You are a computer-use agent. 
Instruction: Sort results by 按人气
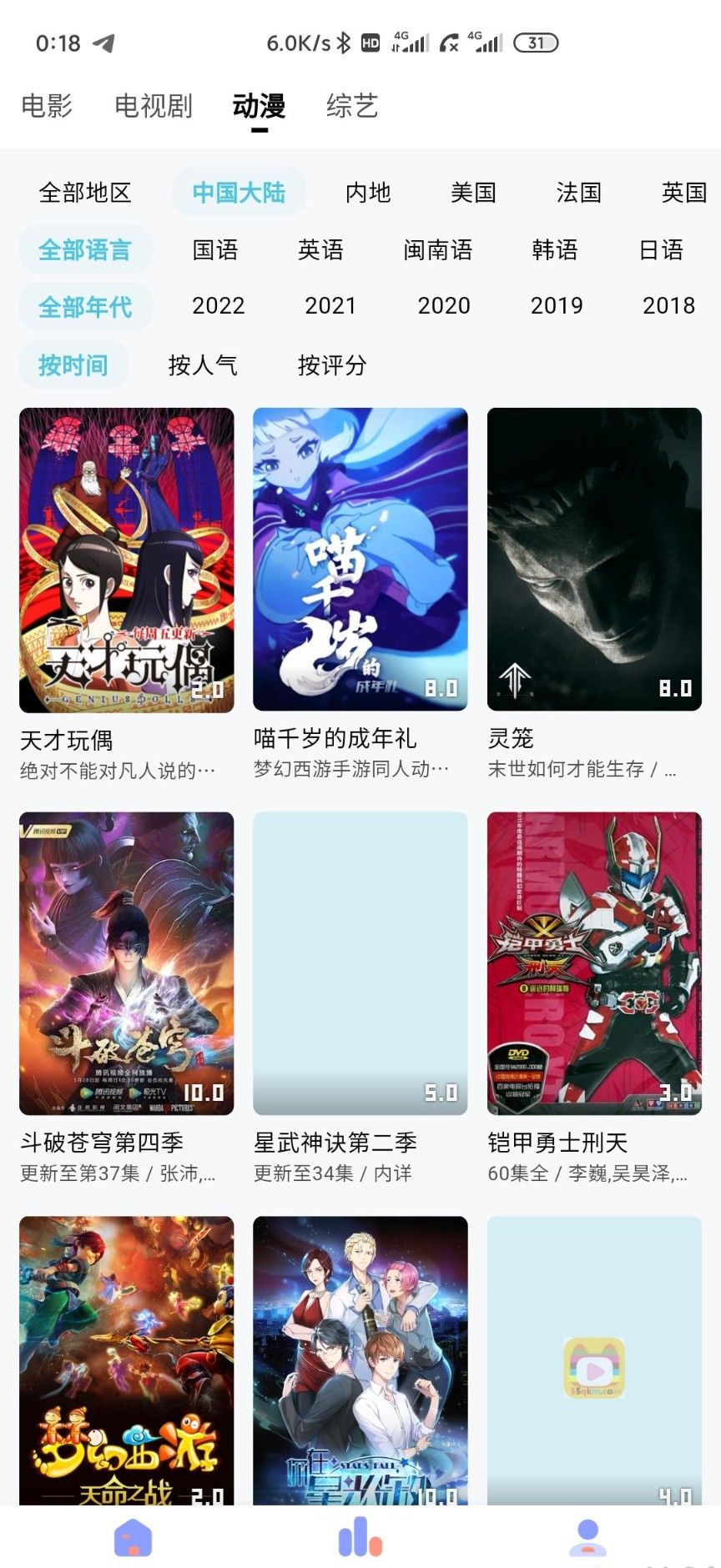(x=204, y=365)
